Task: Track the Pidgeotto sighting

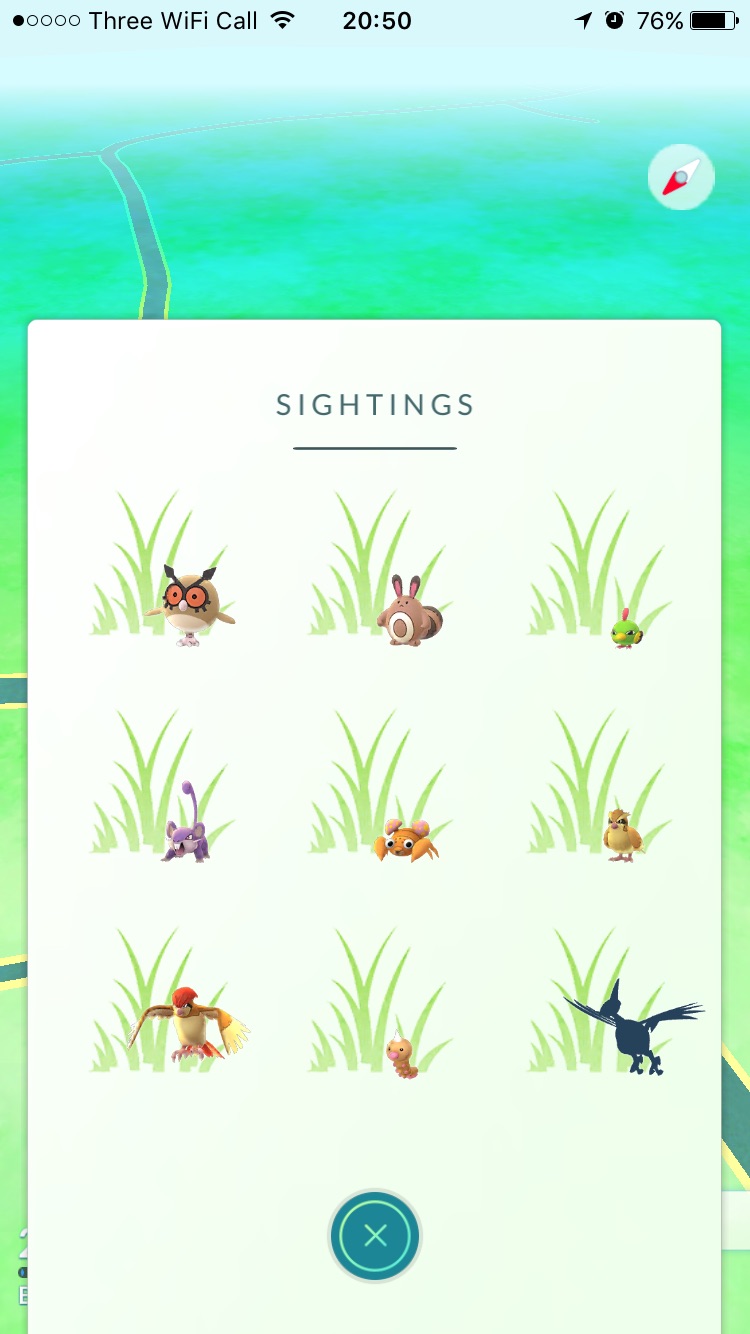Action: tap(189, 1022)
